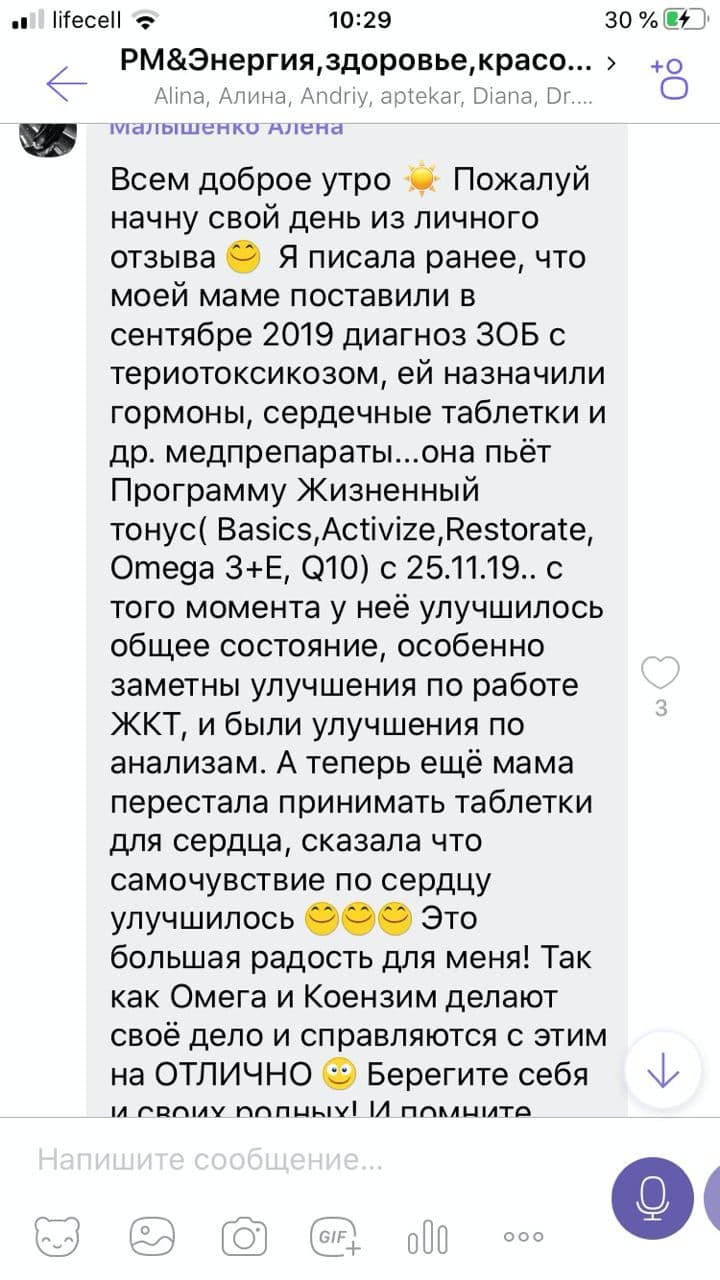Viewport: 720px width, 1280px height.
Task: Record a voice message with the microphone
Action: coord(653,1197)
